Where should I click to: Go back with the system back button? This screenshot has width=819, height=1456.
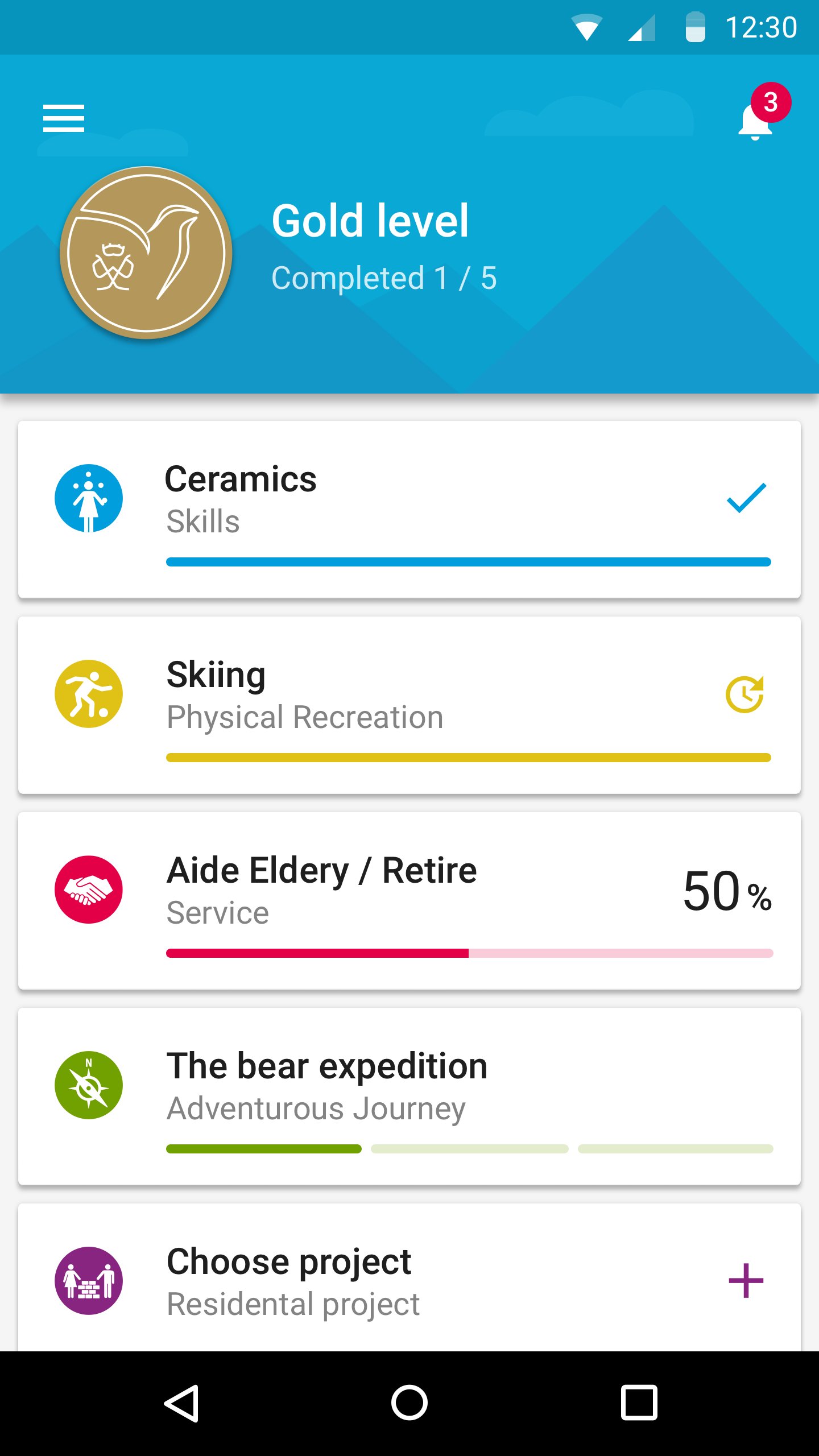(182, 1403)
